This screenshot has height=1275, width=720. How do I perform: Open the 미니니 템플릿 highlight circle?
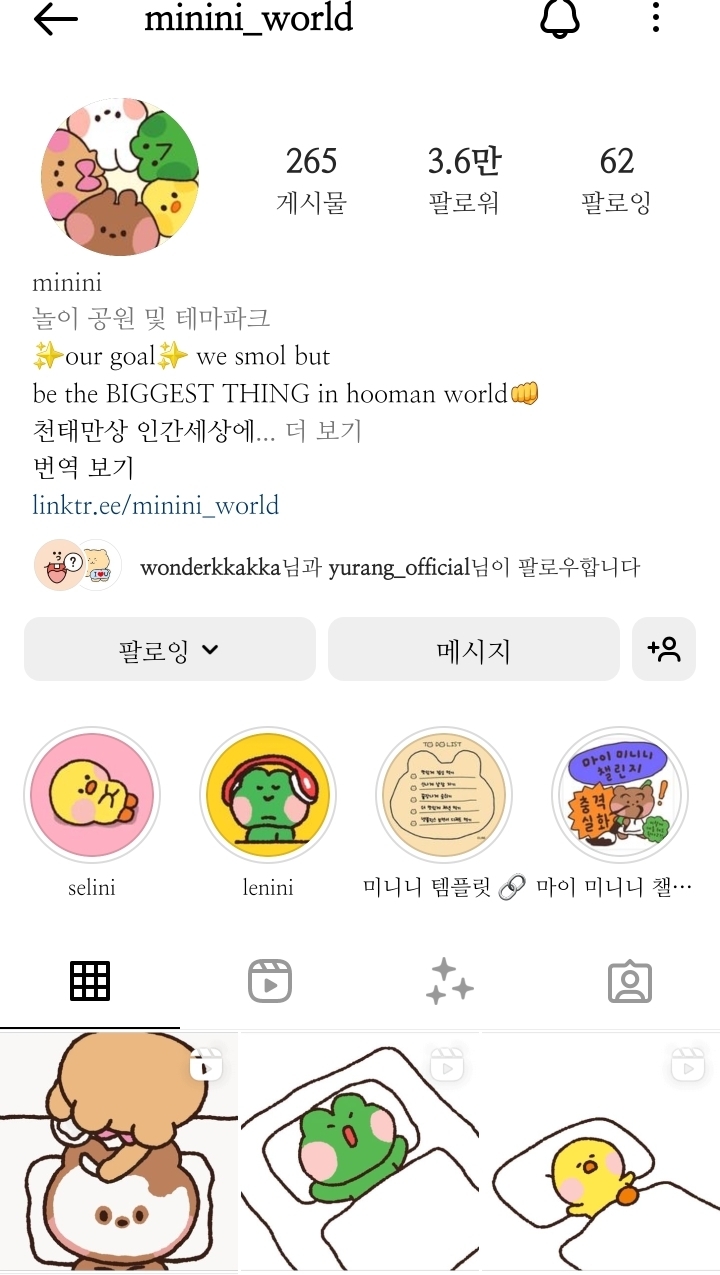coord(443,794)
